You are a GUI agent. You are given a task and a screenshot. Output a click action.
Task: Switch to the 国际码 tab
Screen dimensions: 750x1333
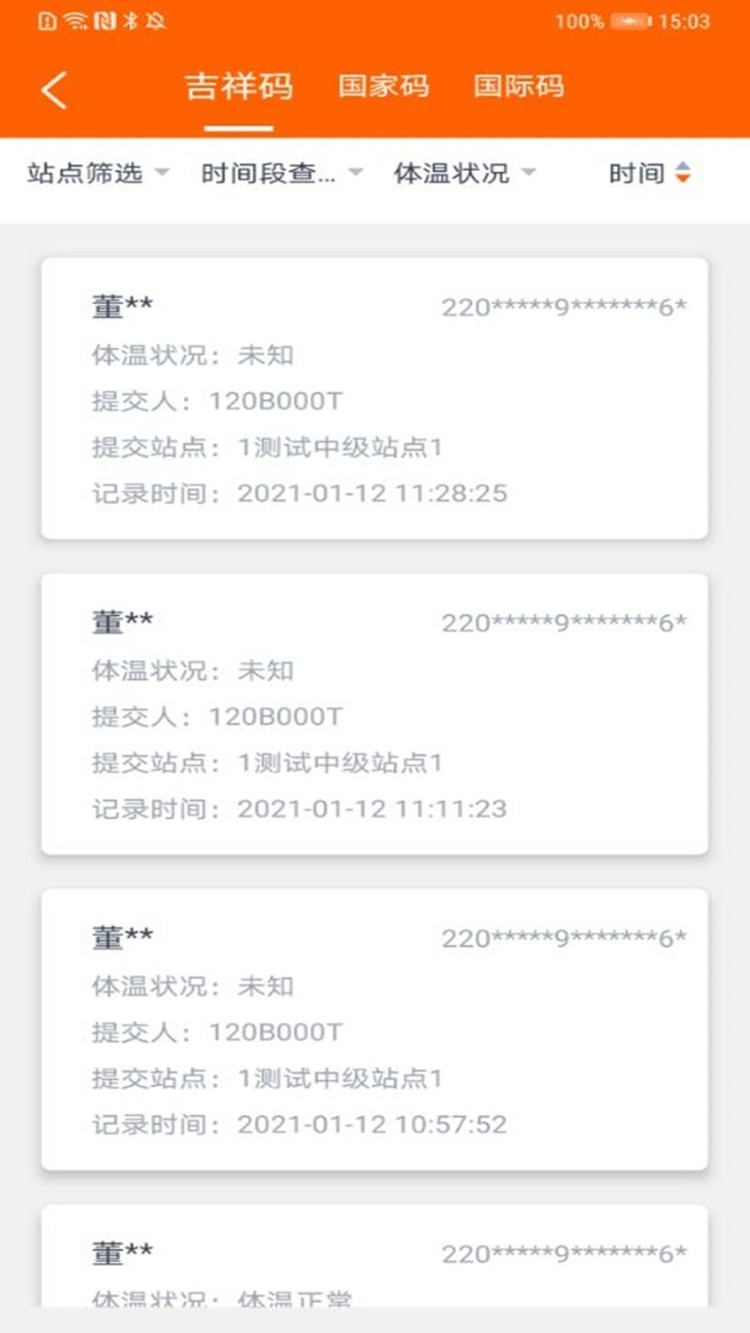[x=519, y=87]
